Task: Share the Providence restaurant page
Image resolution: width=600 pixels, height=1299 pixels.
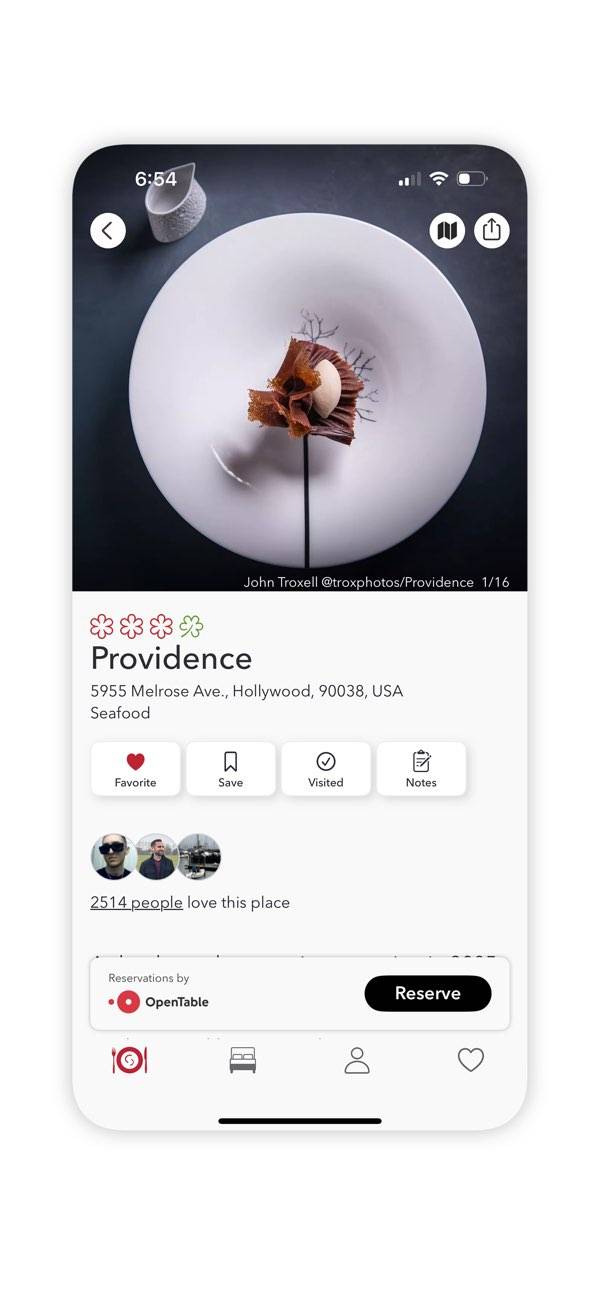Action: (491, 231)
